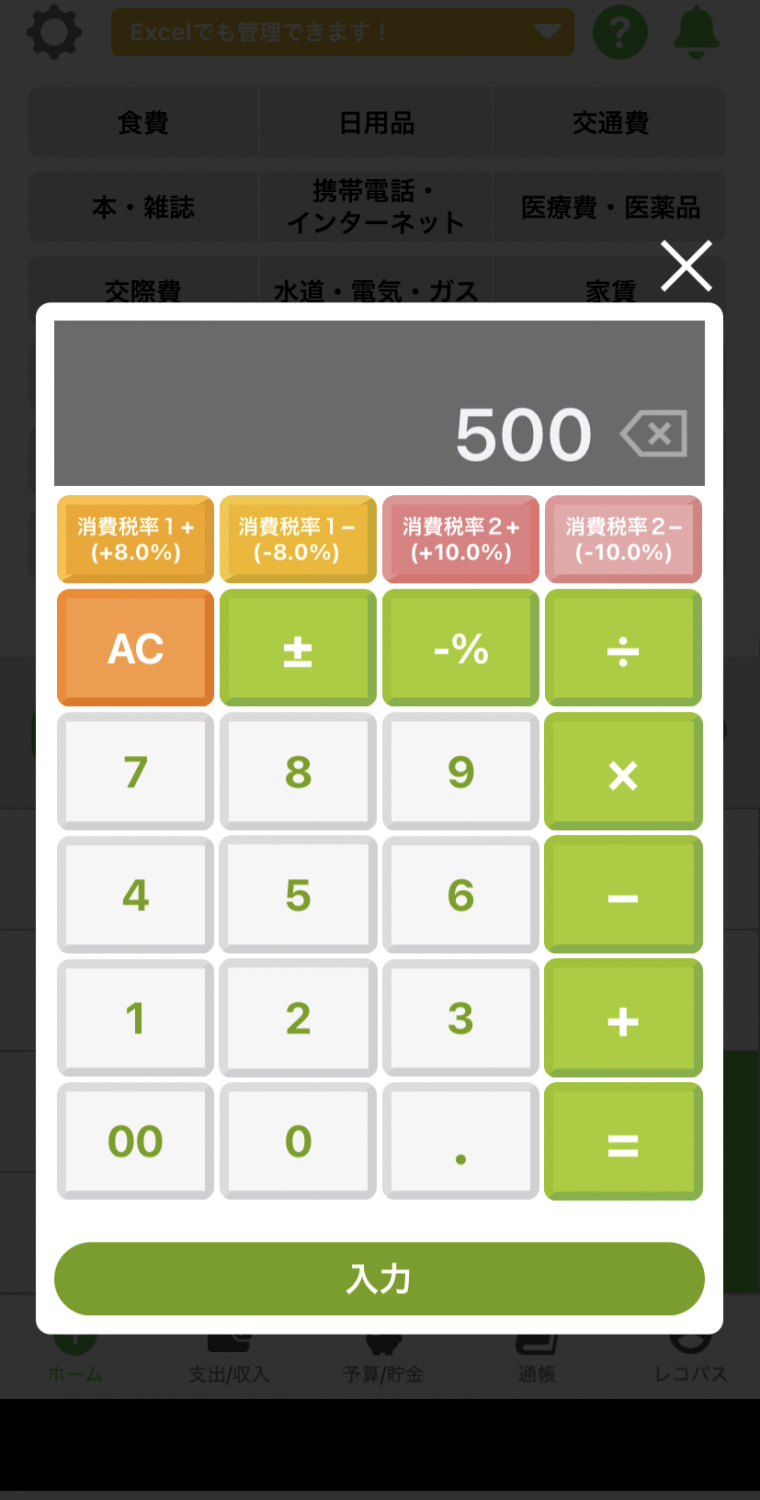Screen dimensions: 760x1500
Task: Delete last digit with backspace icon
Action: click(654, 435)
